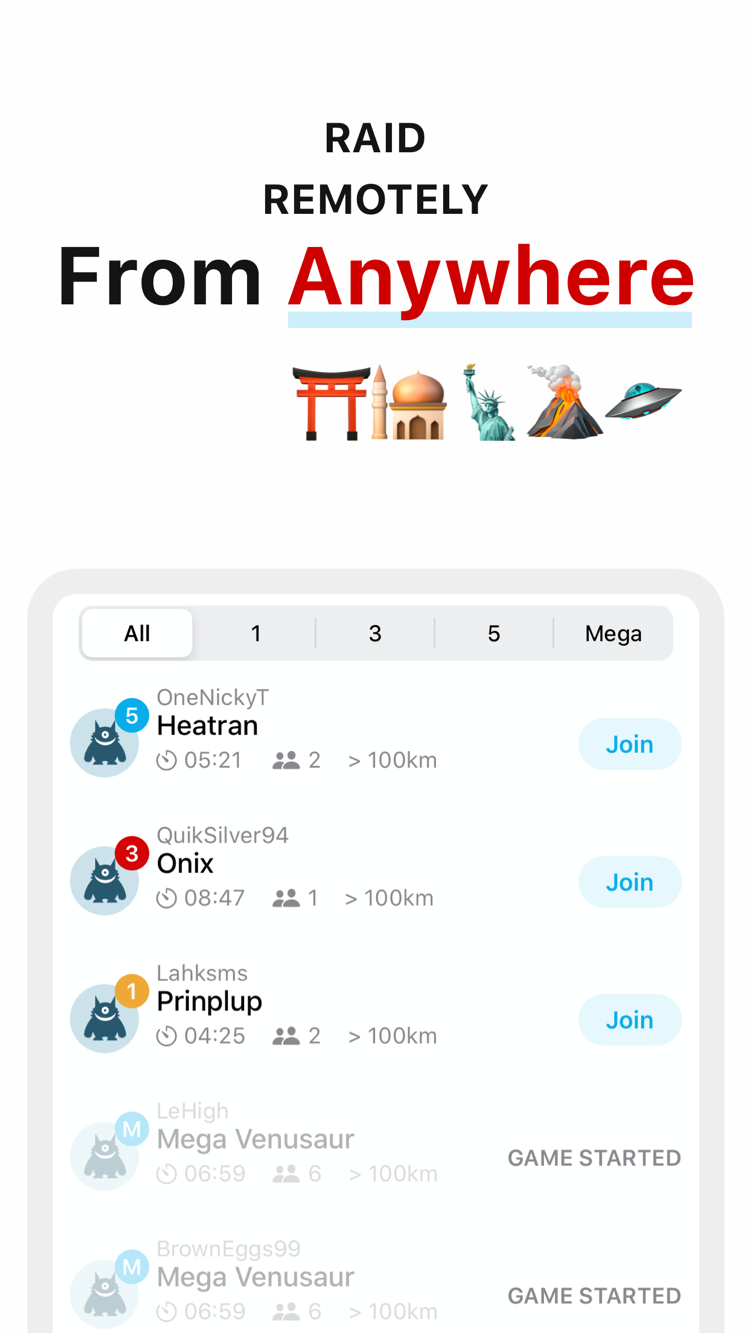Click the underlined word Anywhere
Viewport: 750px width, 1333px height.
(x=490, y=276)
